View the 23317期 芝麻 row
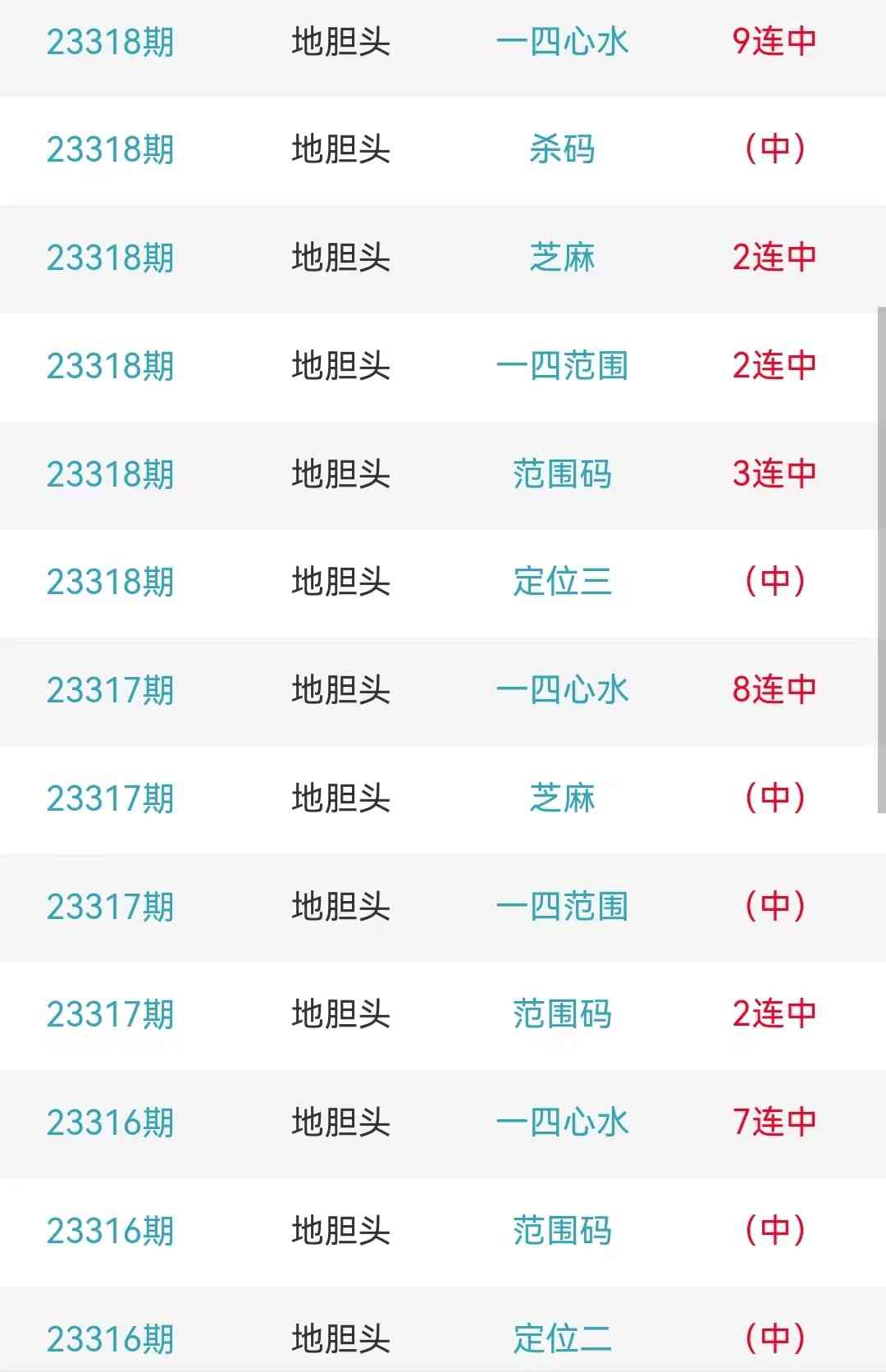The image size is (886, 1372). coord(562,798)
